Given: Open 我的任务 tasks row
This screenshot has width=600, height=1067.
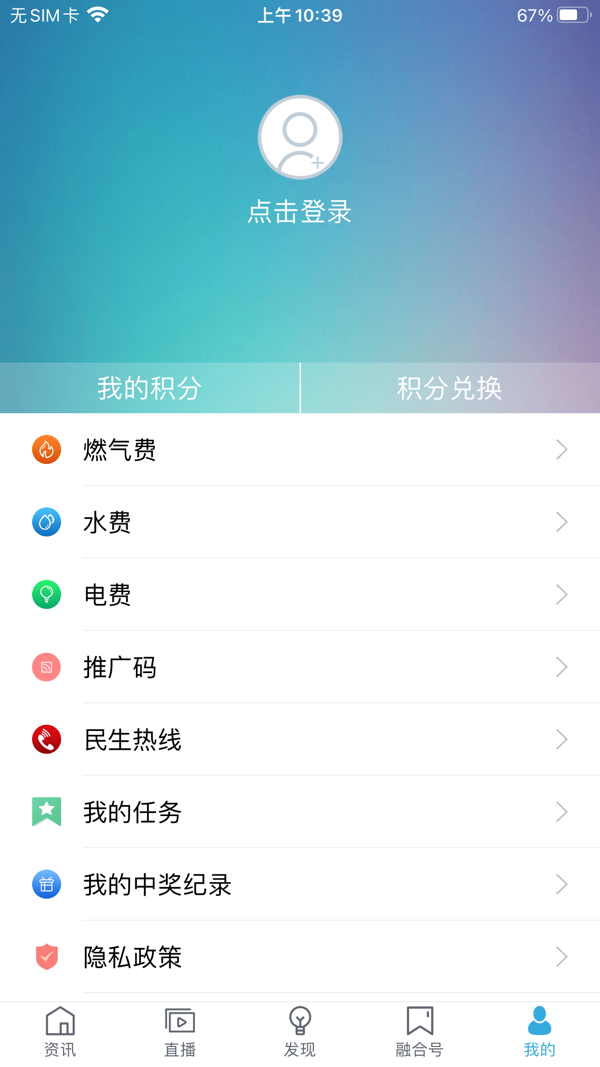Looking at the screenshot, I should coord(300,812).
